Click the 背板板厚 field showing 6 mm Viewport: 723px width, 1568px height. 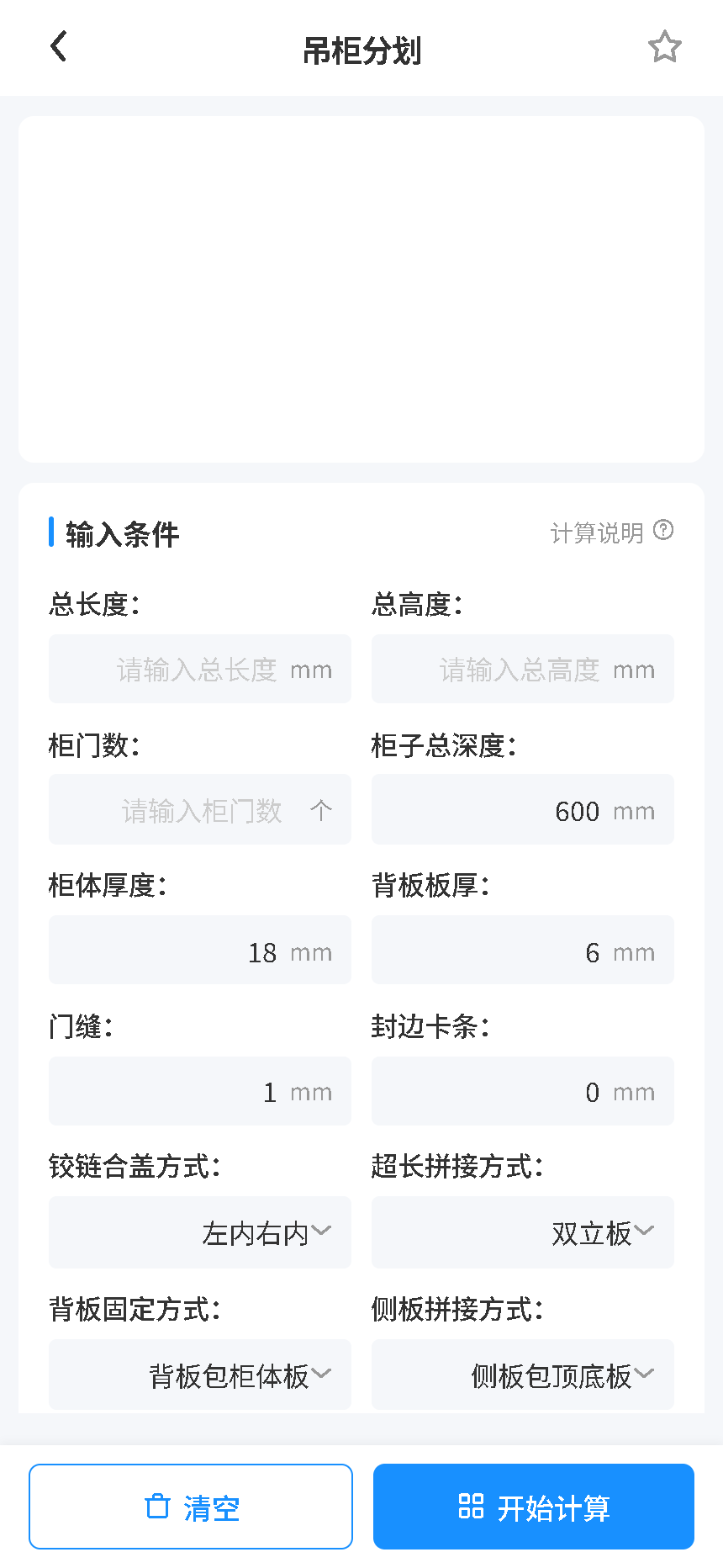[521, 949]
